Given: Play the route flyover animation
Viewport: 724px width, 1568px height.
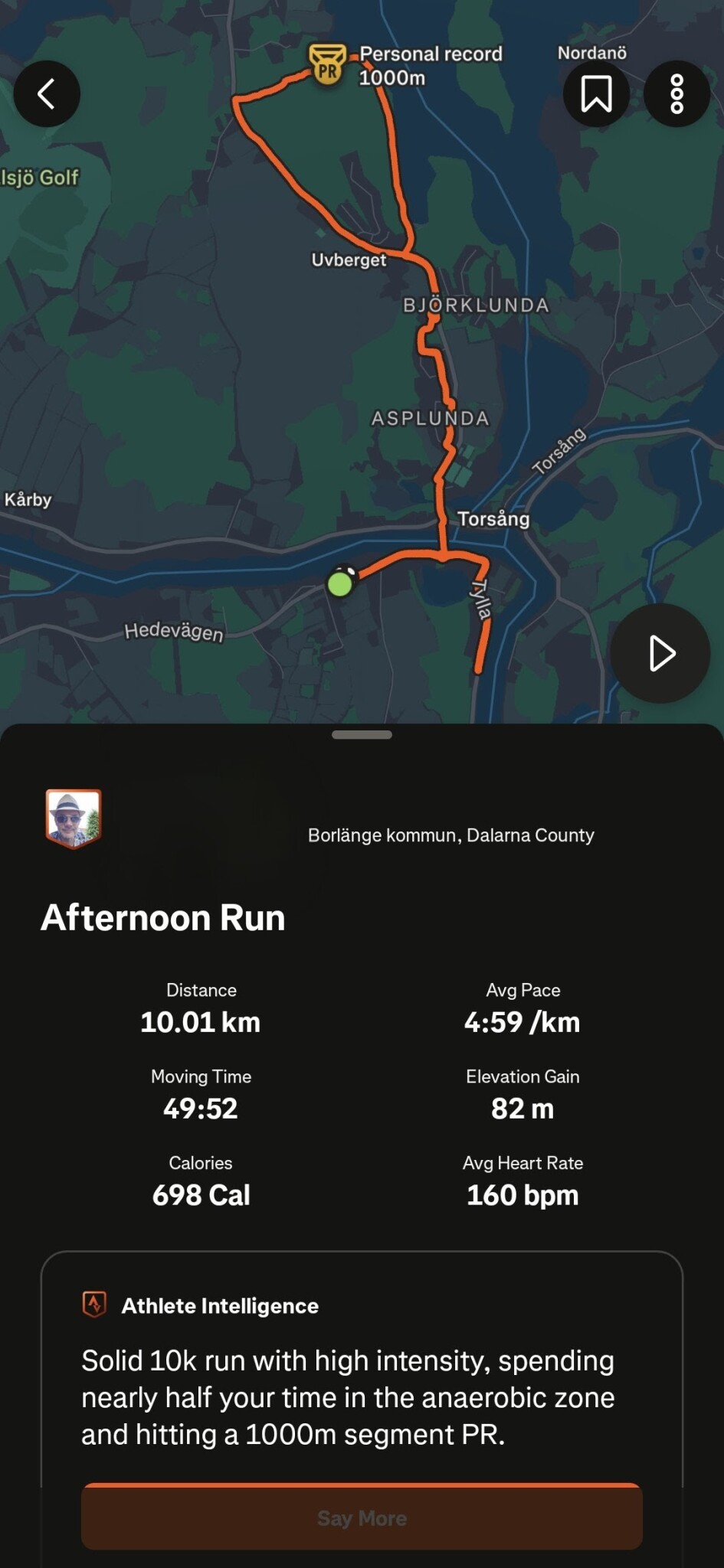Looking at the screenshot, I should click(x=660, y=653).
